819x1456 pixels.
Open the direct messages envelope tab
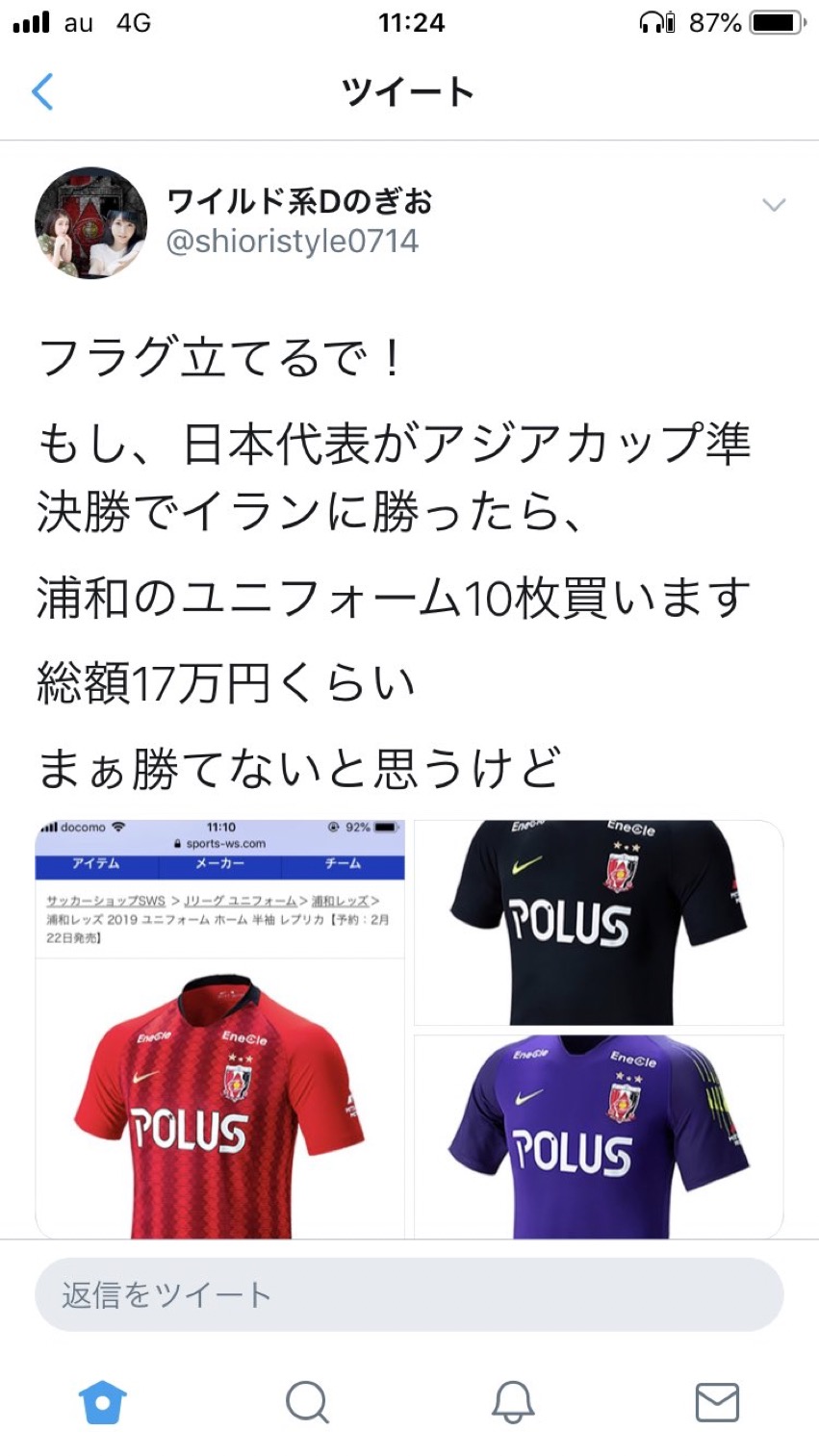click(717, 1402)
